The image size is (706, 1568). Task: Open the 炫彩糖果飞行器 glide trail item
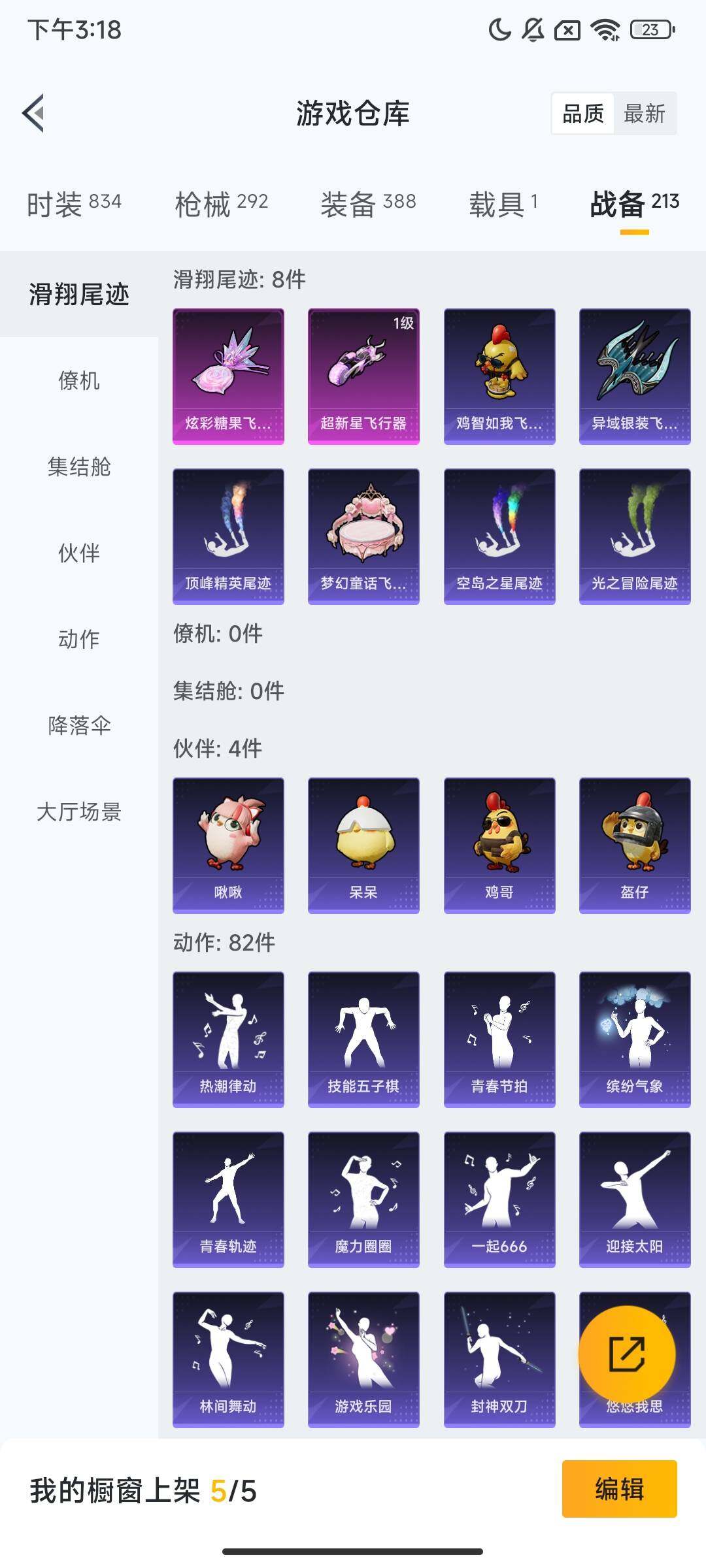click(229, 376)
